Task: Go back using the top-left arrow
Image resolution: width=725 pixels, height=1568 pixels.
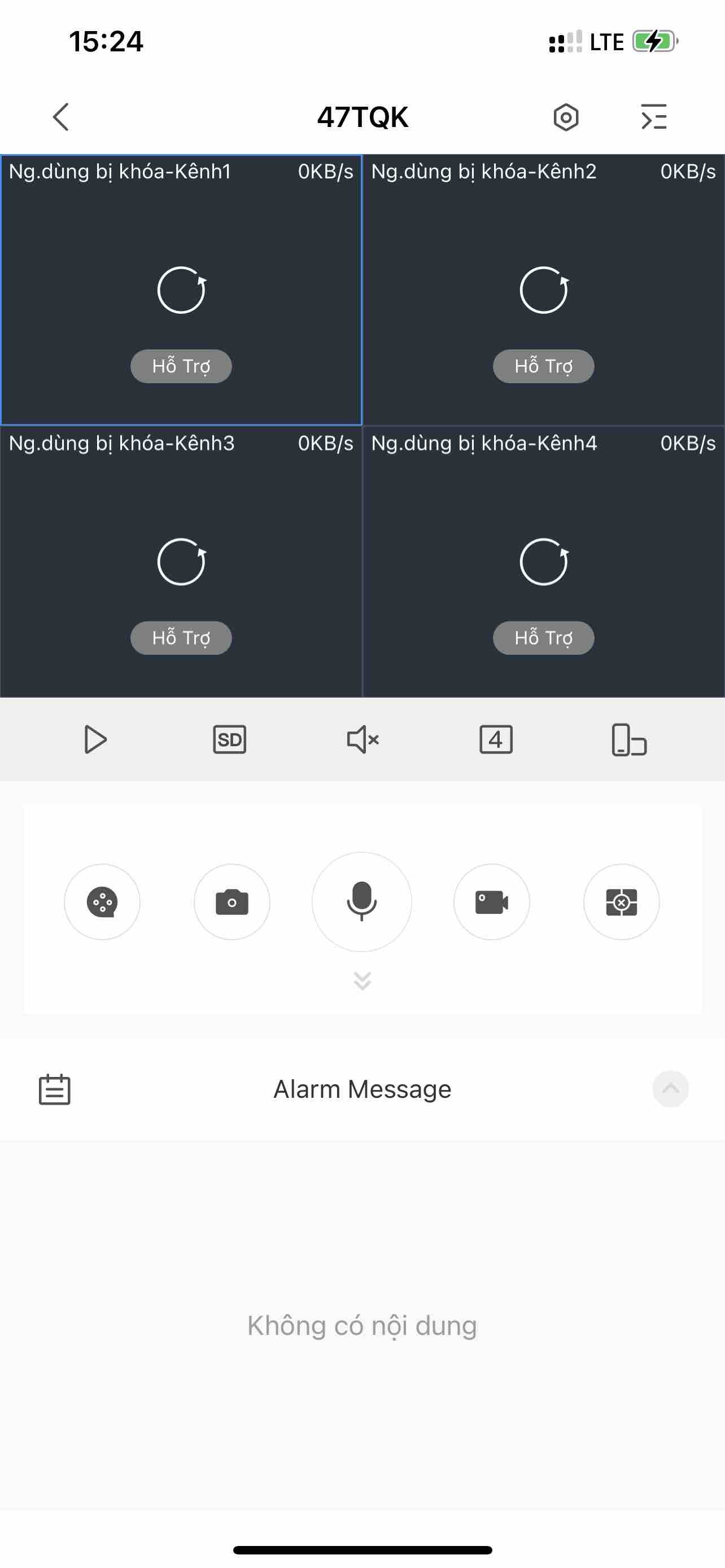Action: [61, 117]
